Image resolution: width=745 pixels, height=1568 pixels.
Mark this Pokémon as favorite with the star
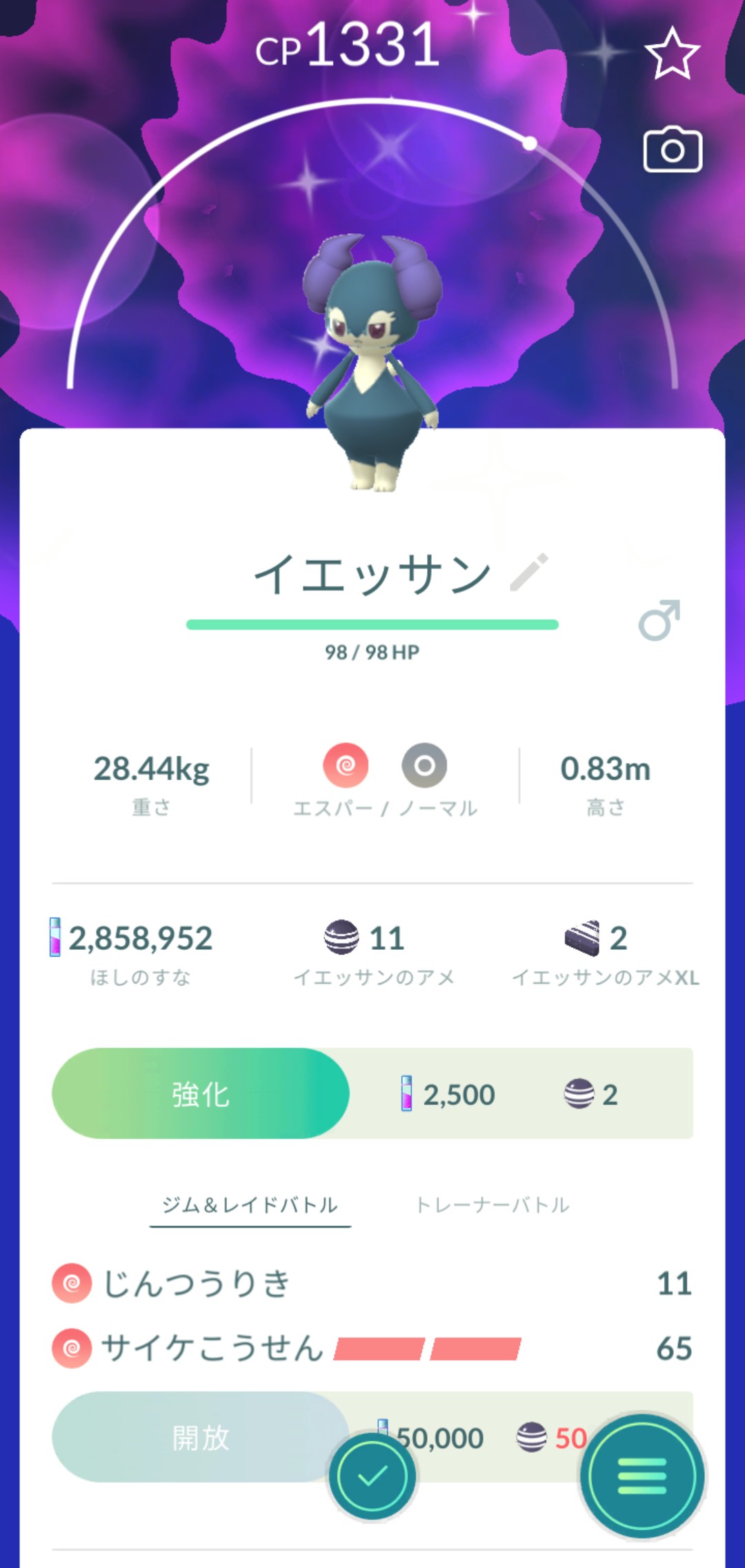tap(672, 53)
